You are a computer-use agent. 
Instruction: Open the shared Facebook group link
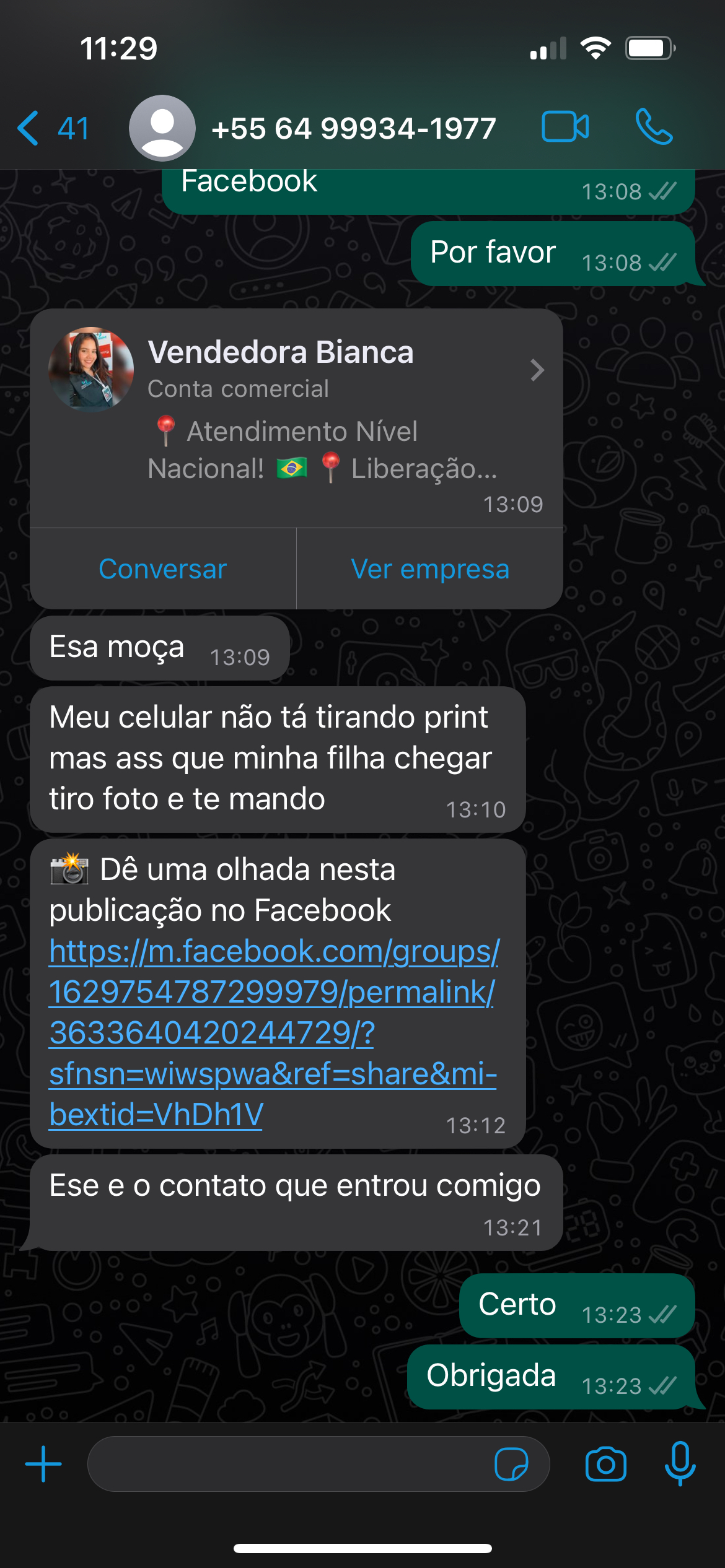(x=273, y=1032)
